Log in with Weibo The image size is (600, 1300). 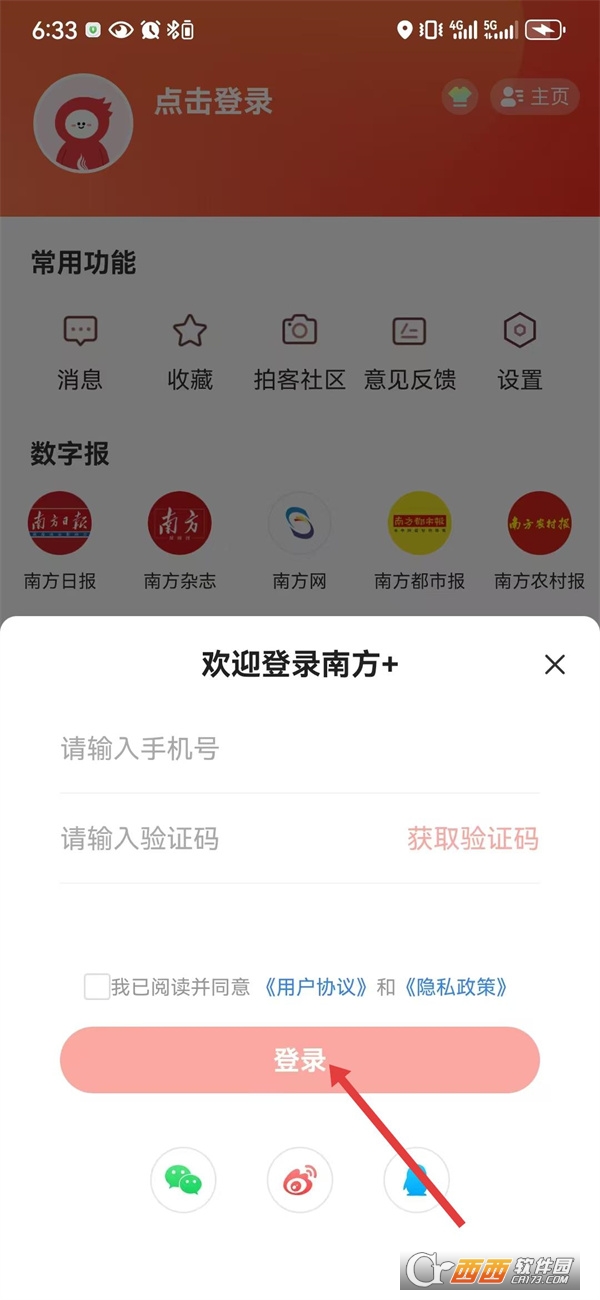pyautogui.click(x=300, y=1180)
